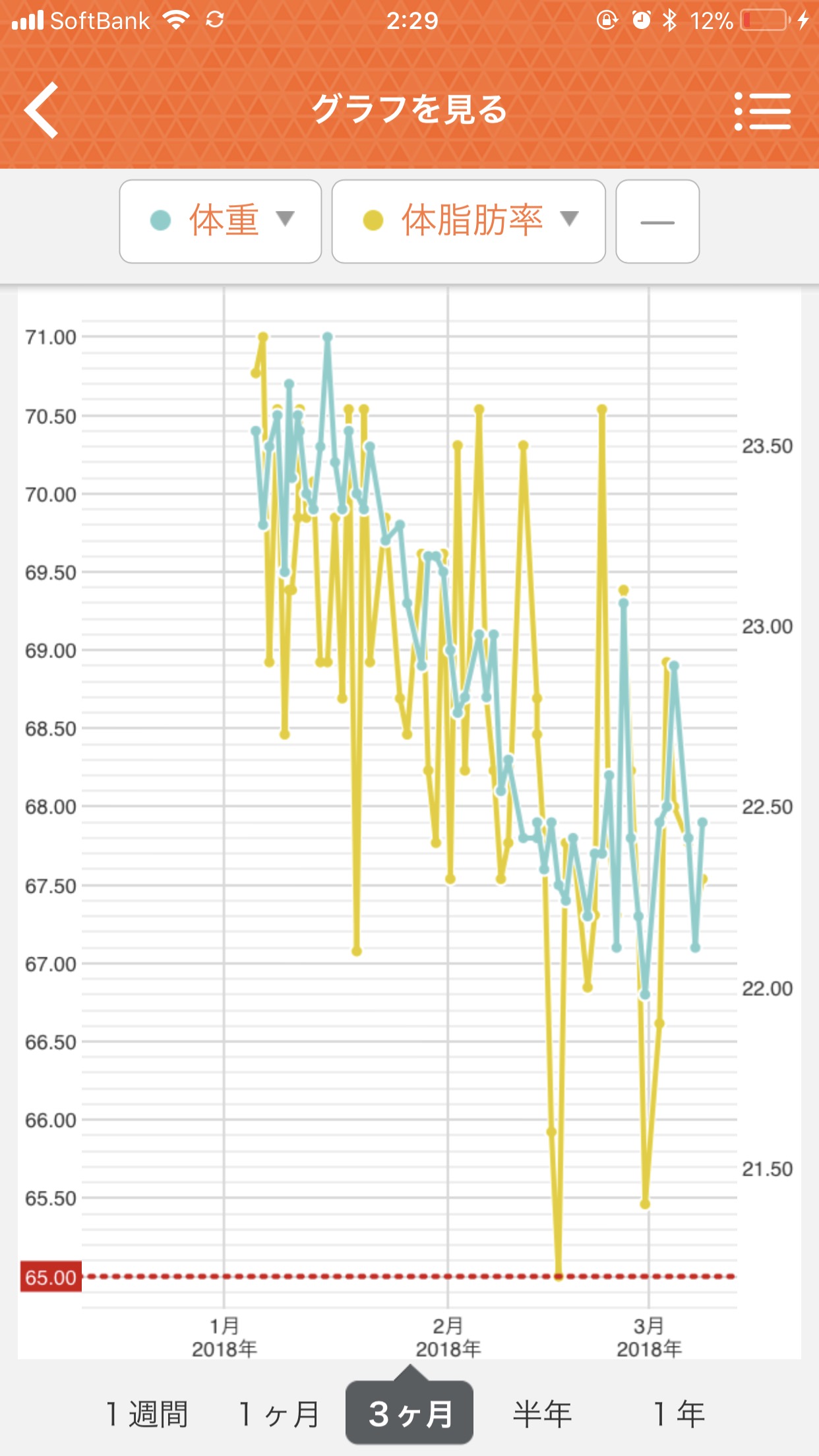The width and height of the screenshot is (819, 1456).
Task: Open the 体脂肪率 metric dropdown
Action: (x=468, y=221)
